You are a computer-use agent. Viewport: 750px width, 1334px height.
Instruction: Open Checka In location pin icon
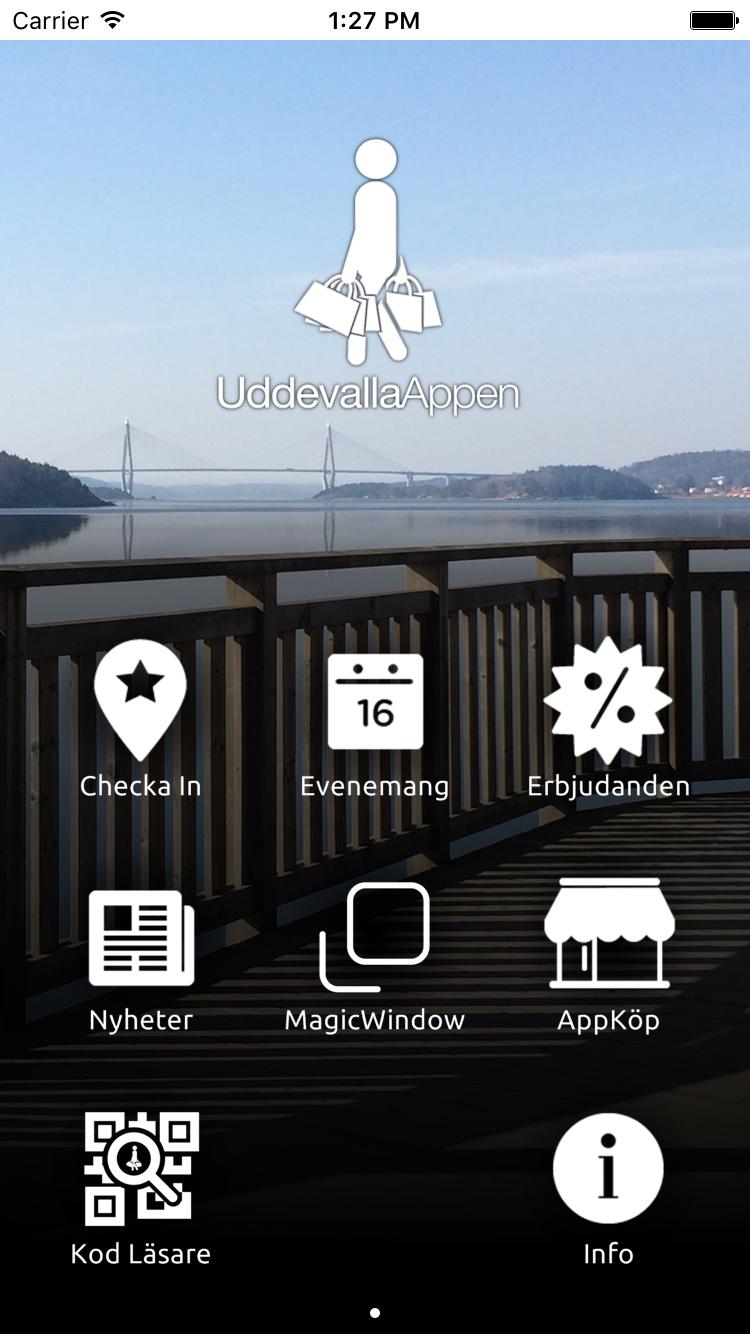click(x=140, y=700)
